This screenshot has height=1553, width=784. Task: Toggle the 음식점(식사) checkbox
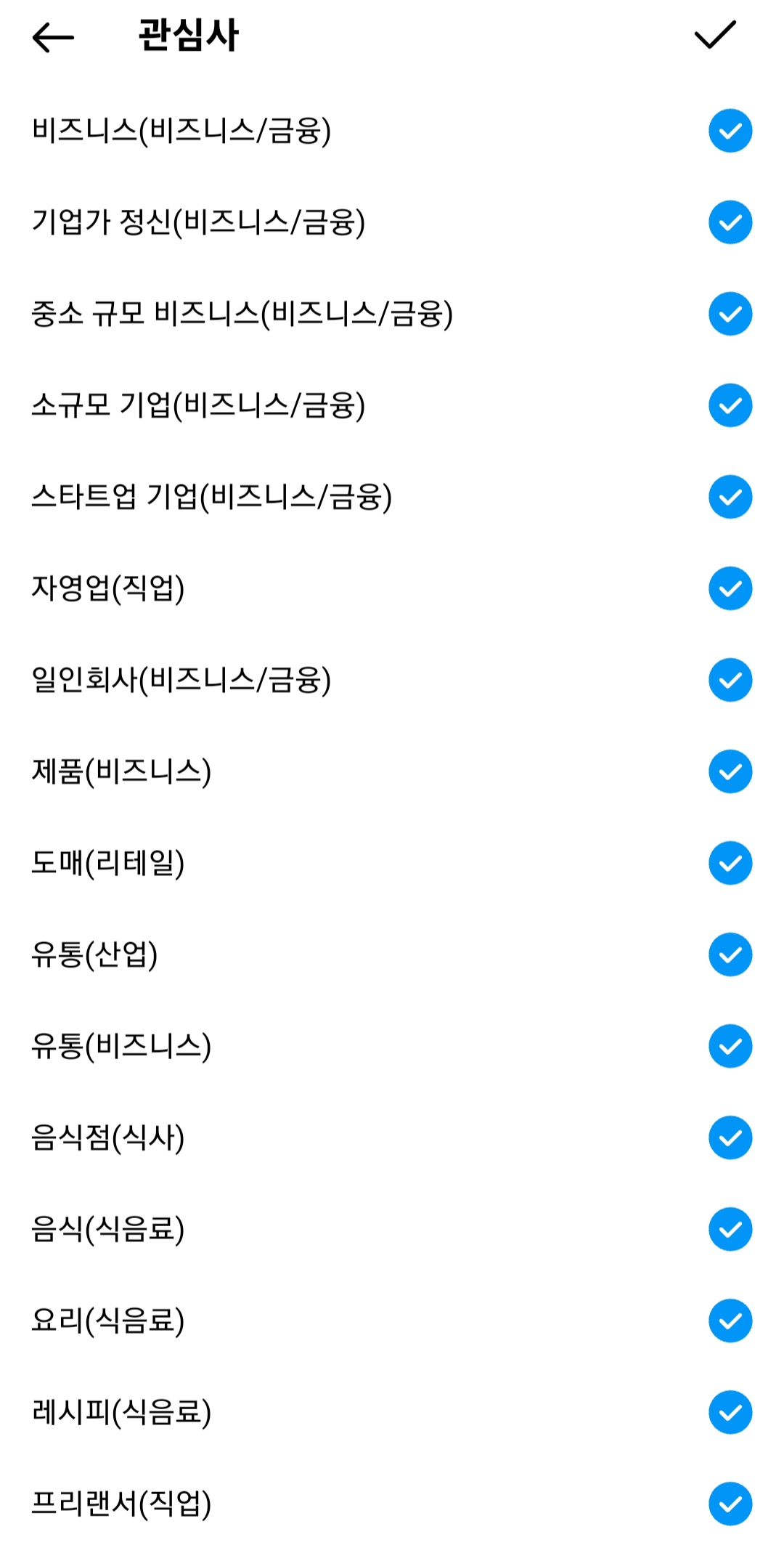tap(730, 1138)
